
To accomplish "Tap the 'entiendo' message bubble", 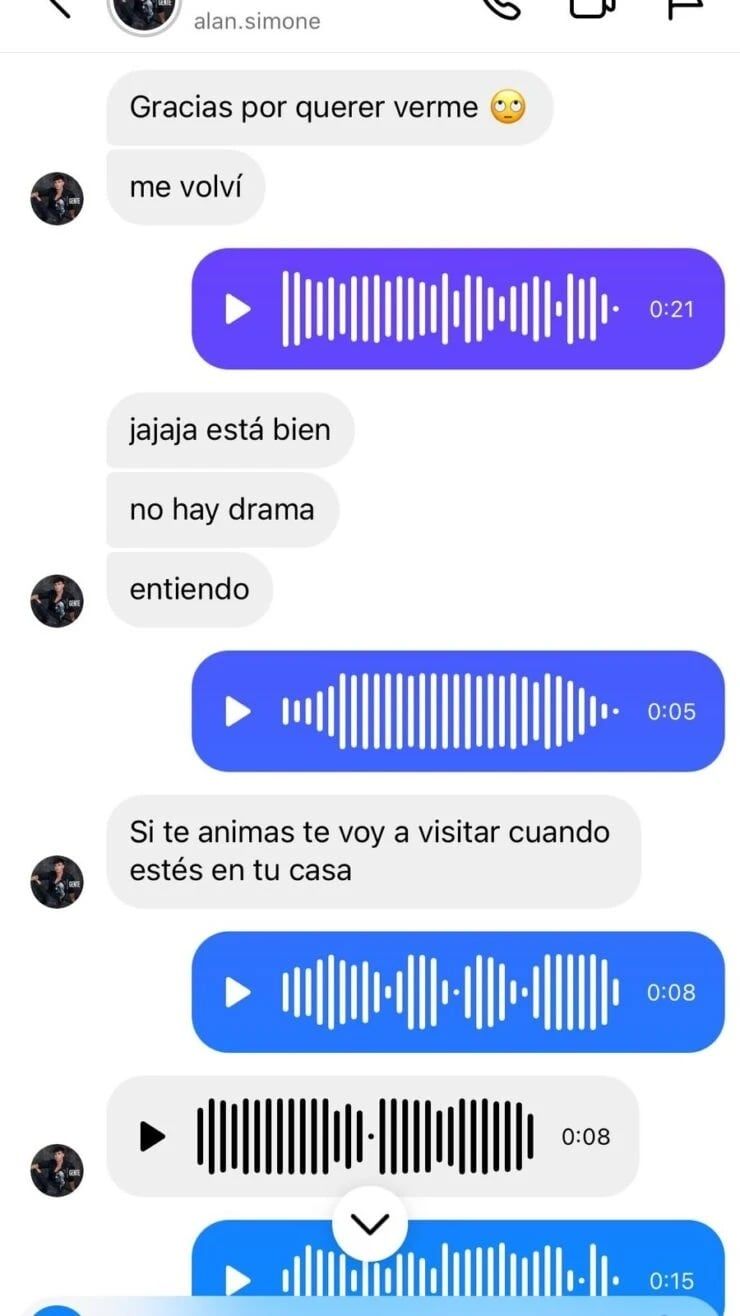I will pyautogui.click(x=189, y=589).
